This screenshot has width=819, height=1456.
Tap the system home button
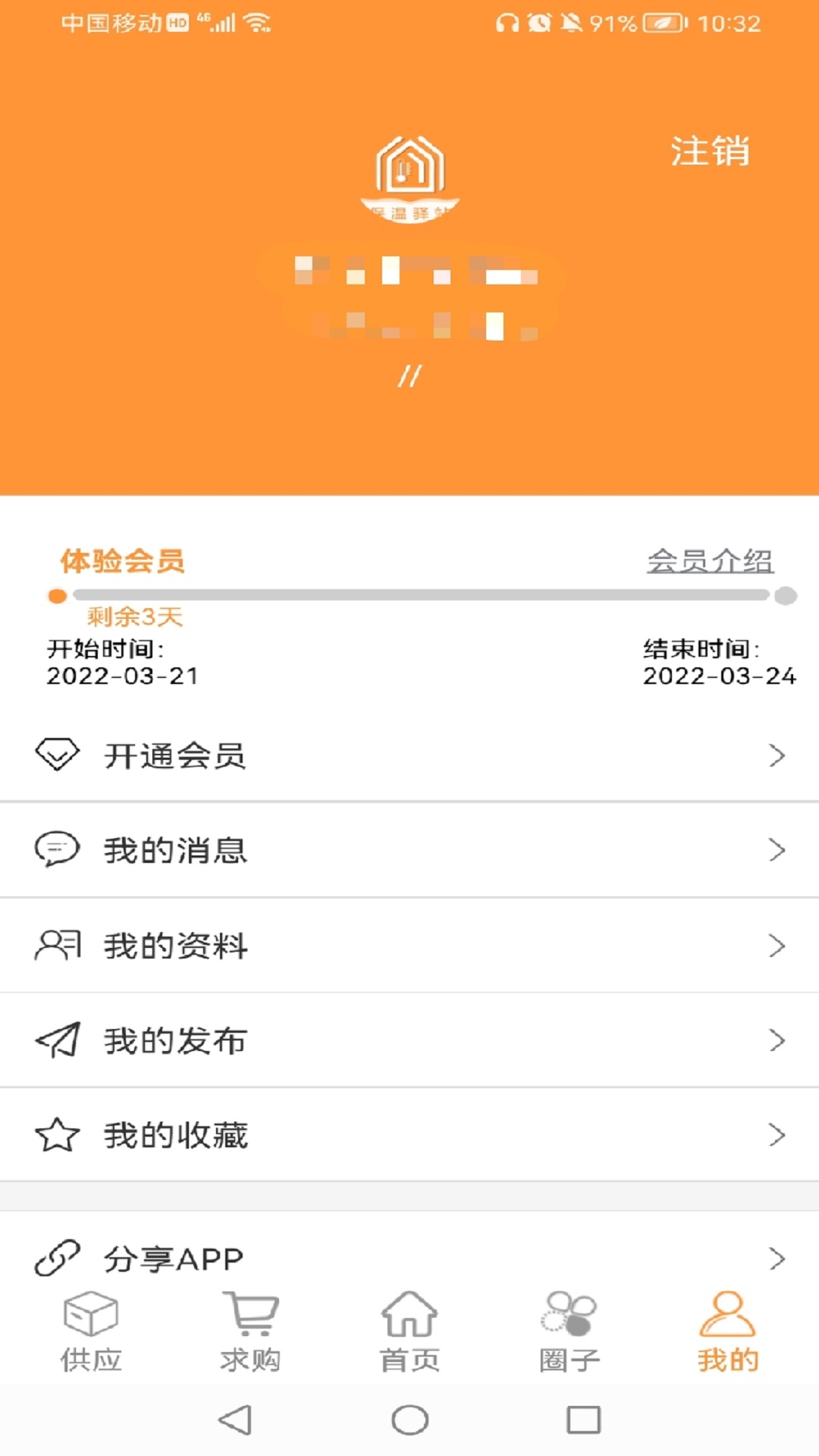409,1420
